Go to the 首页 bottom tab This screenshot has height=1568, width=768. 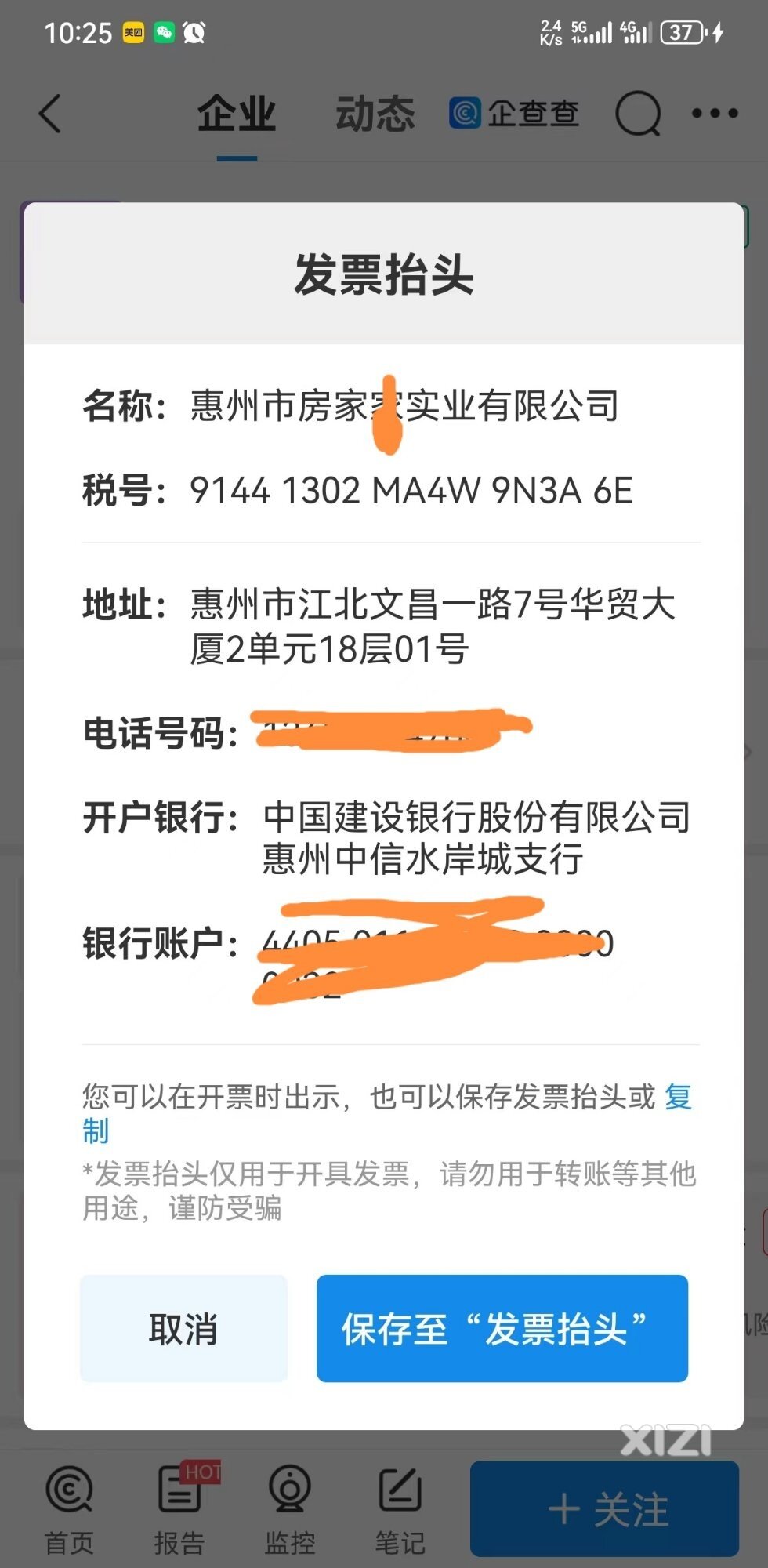[69, 1509]
